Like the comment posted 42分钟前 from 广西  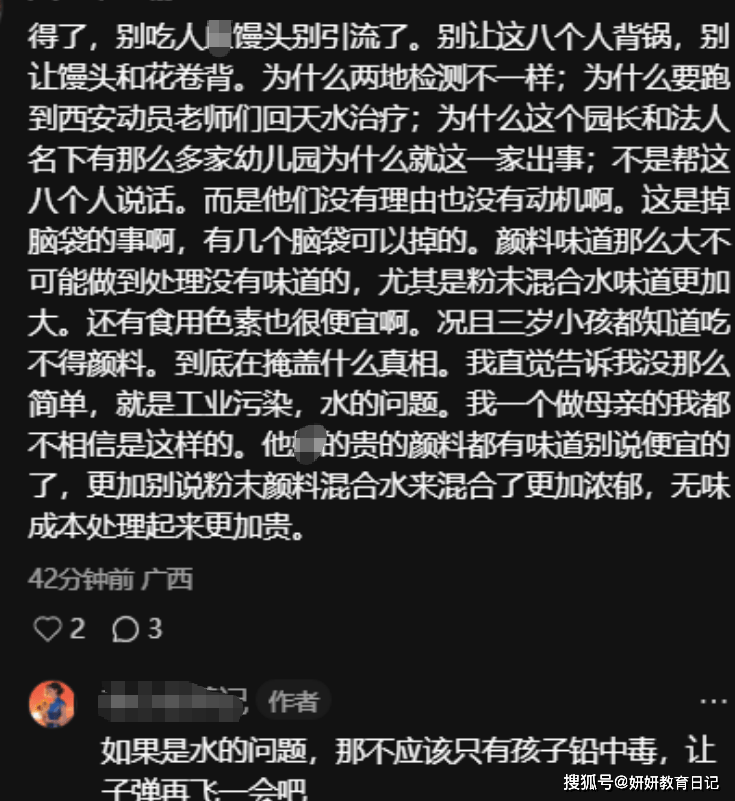(x=47, y=628)
